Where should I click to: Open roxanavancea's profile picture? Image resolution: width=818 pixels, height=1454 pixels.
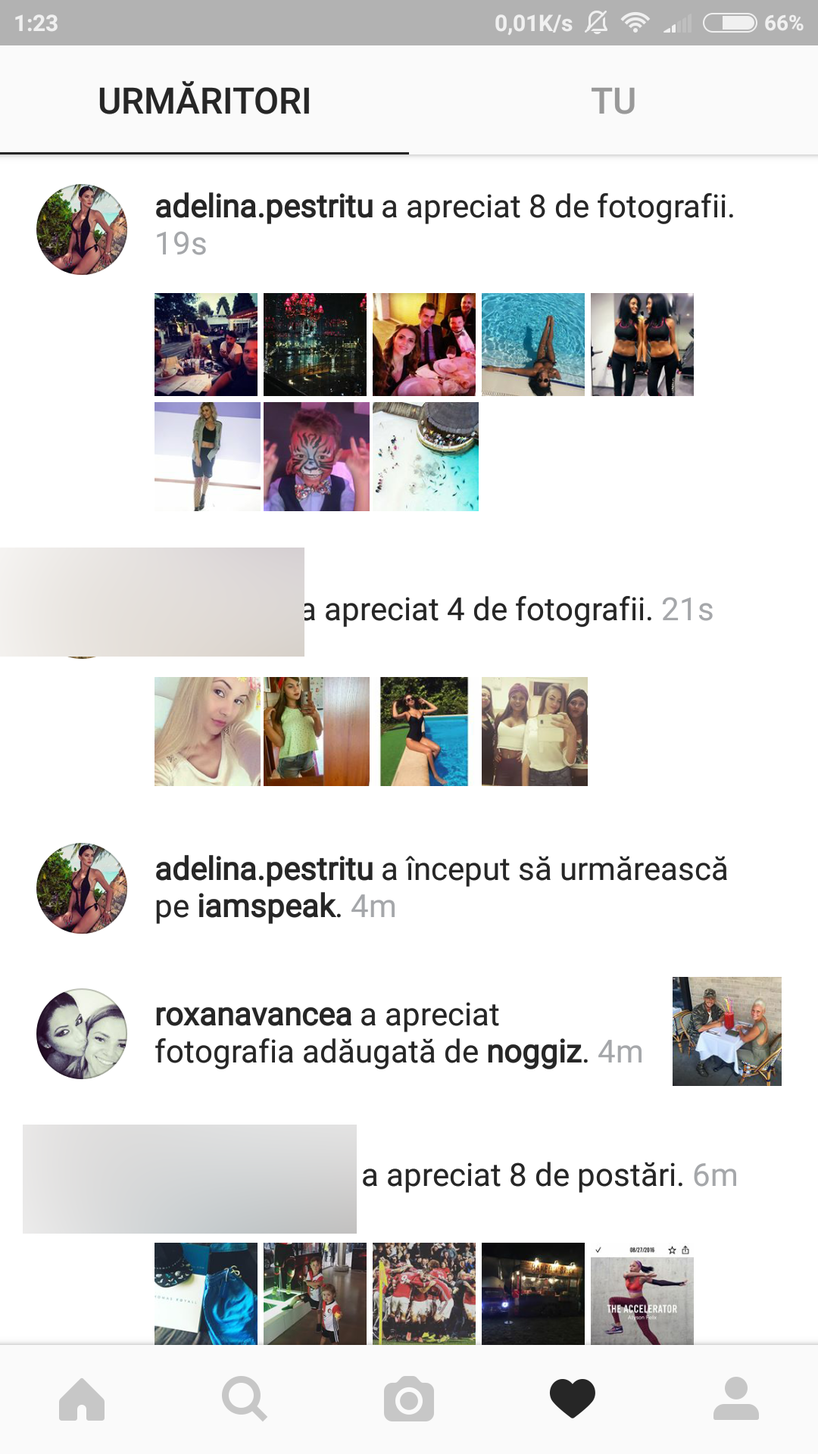(81, 1033)
